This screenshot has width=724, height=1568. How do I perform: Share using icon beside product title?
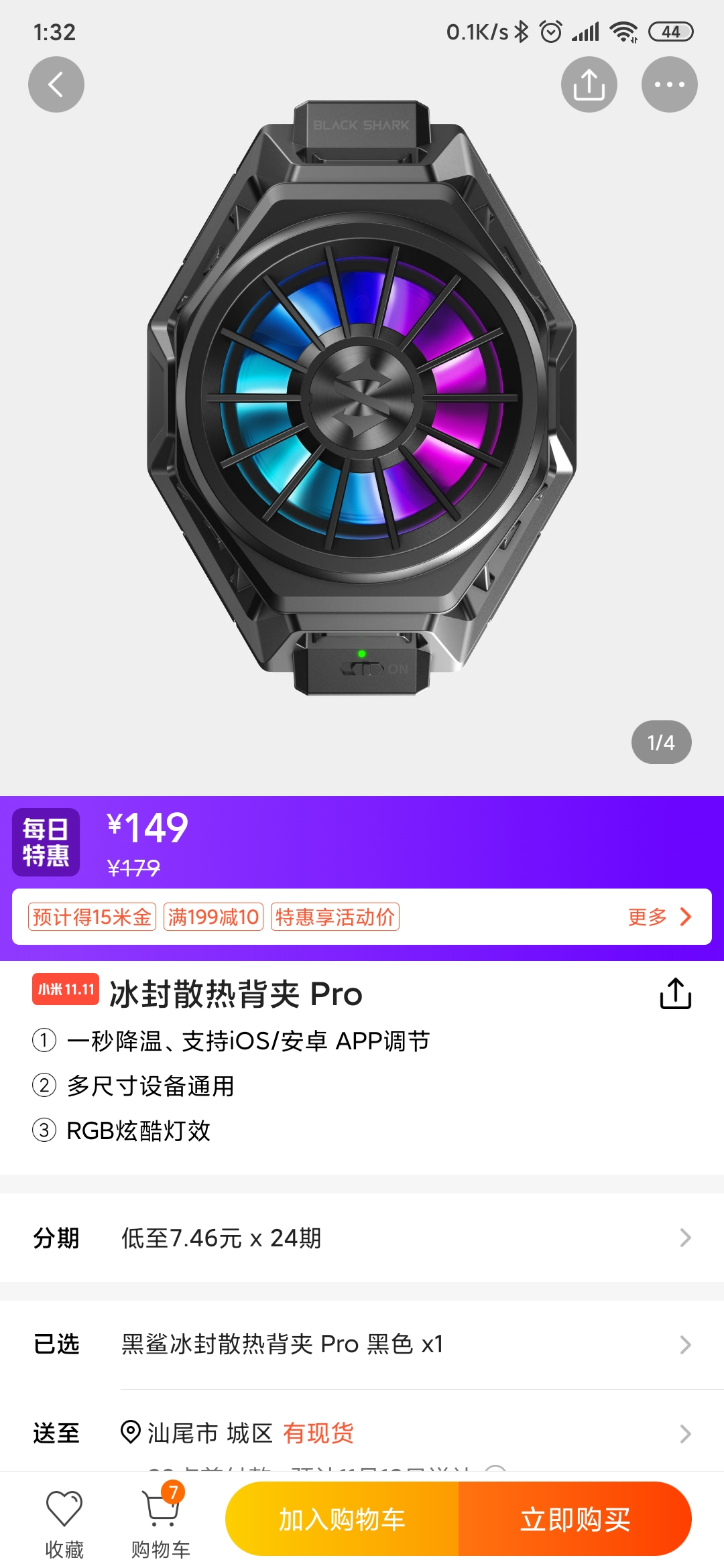point(675,993)
